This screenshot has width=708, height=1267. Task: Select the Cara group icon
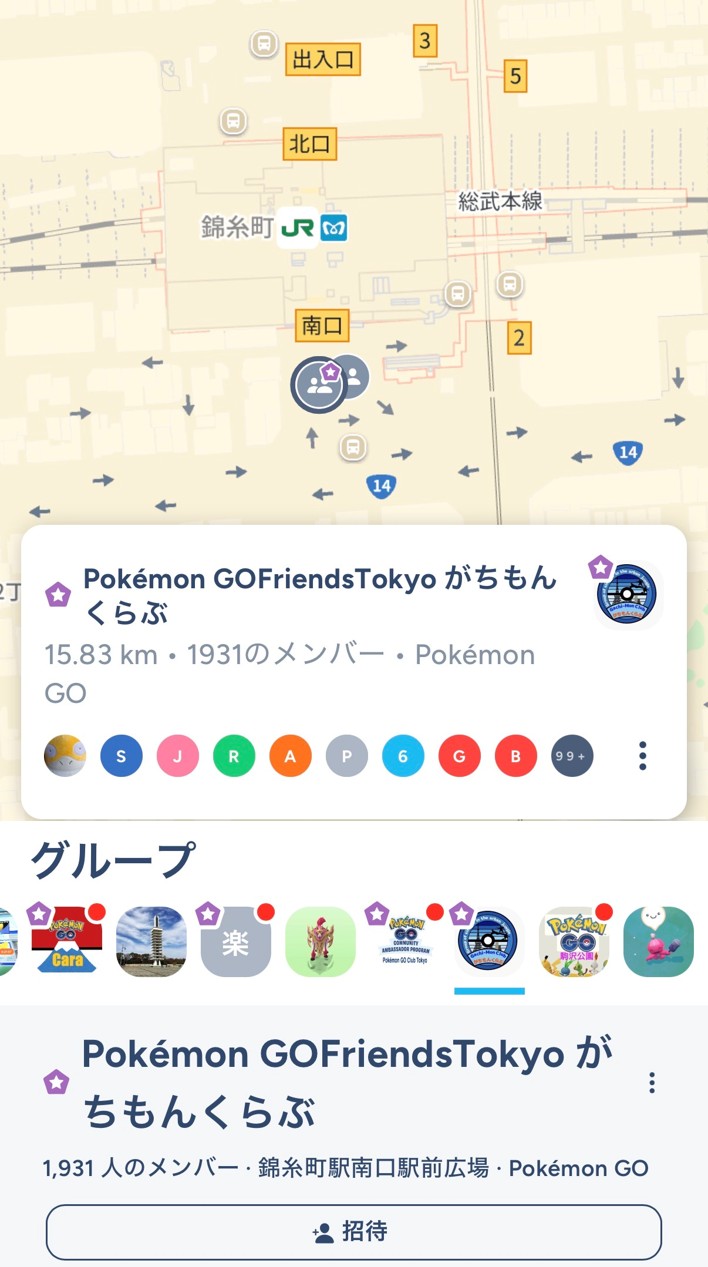coord(66,942)
